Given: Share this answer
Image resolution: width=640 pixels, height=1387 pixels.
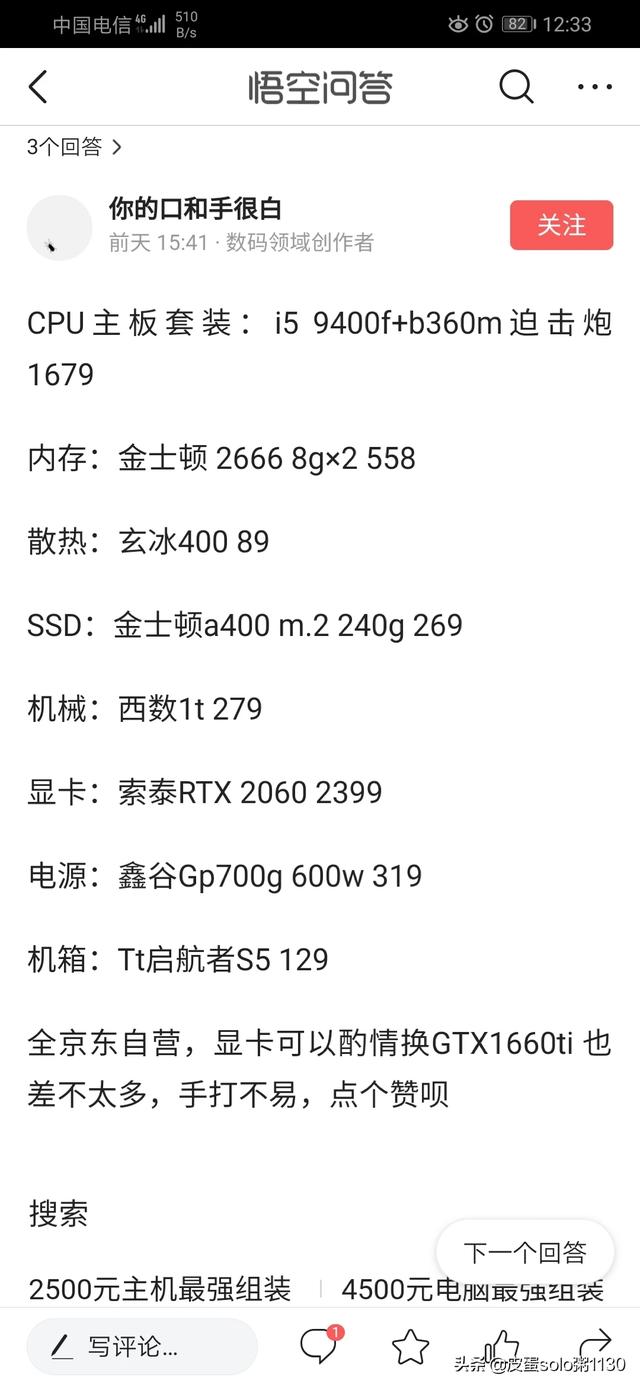Looking at the screenshot, I should (x=594, y=1342).
